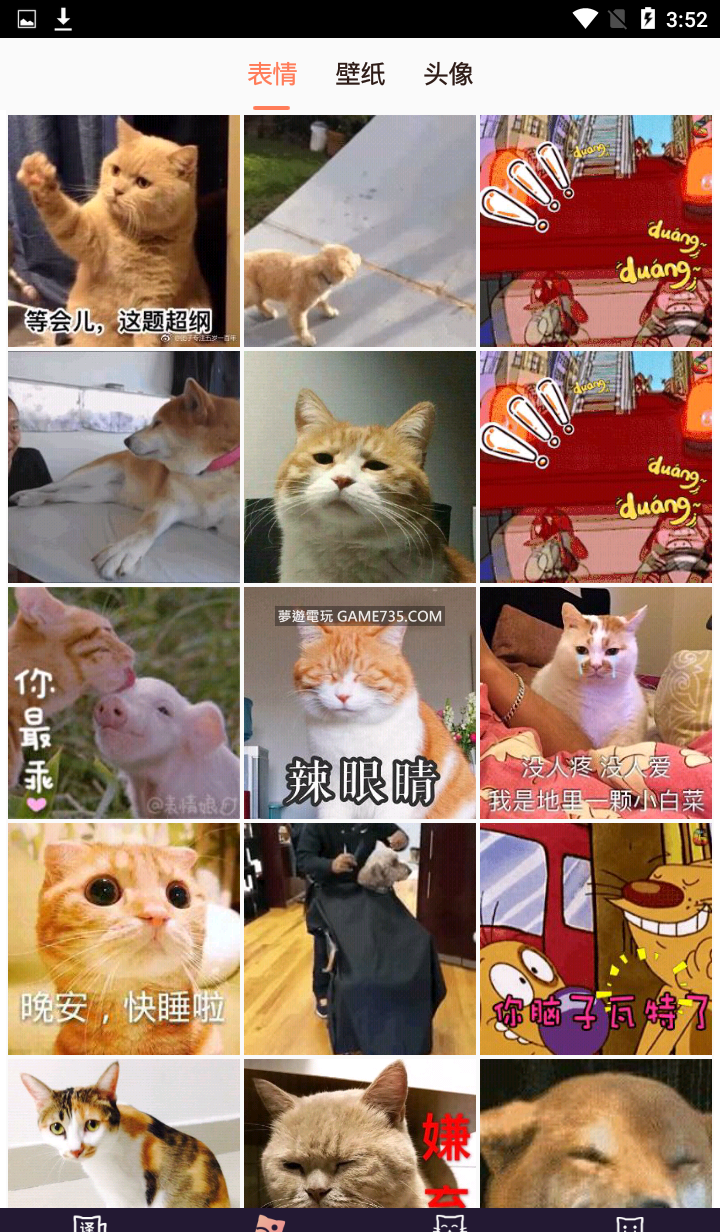View the 没人疼没人爱 crying cat meme
The width and height of the screenshot is (720, 1232).
click(596, 703)
